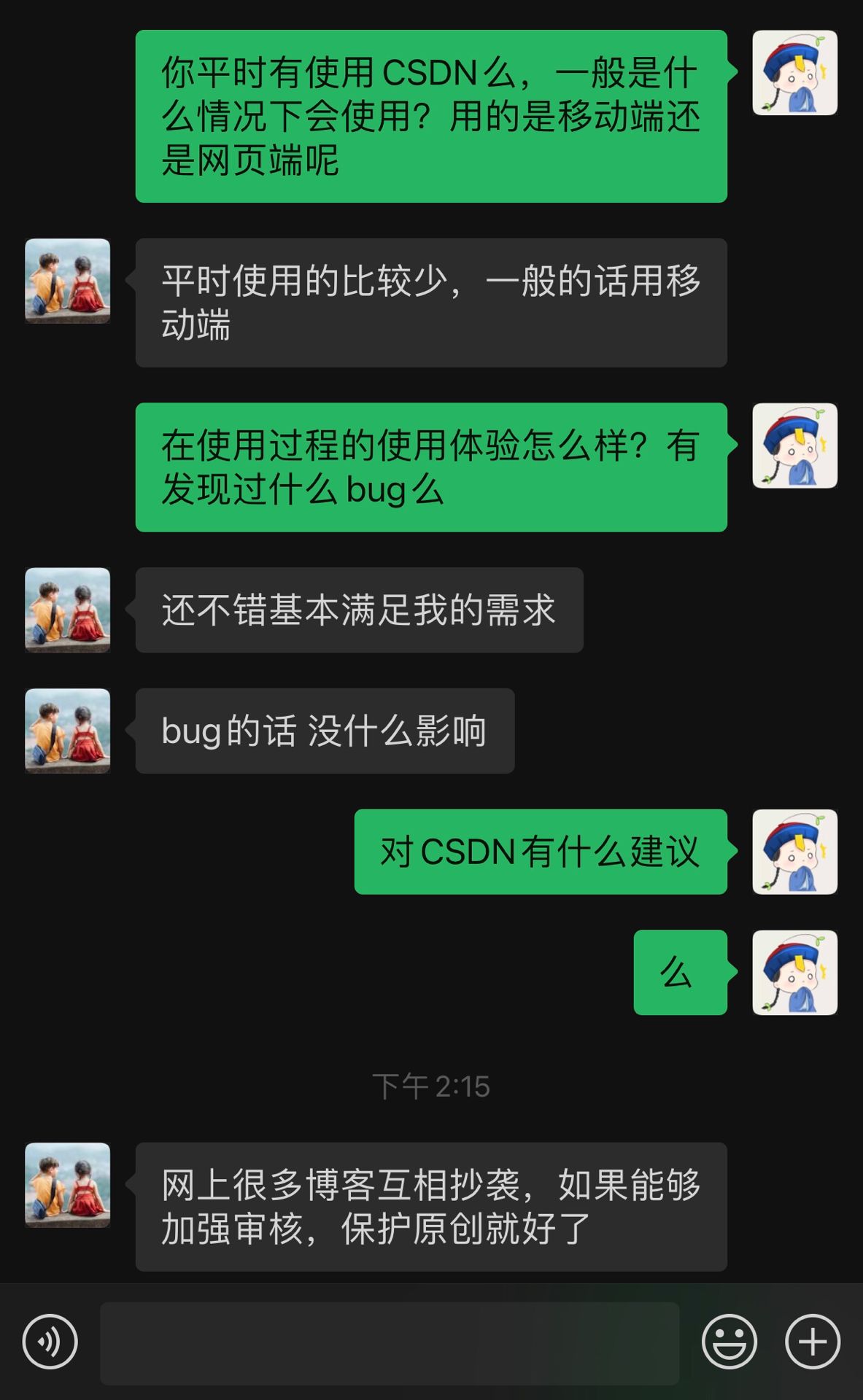Open the emoji sticker panel

tap(729, 1342)
